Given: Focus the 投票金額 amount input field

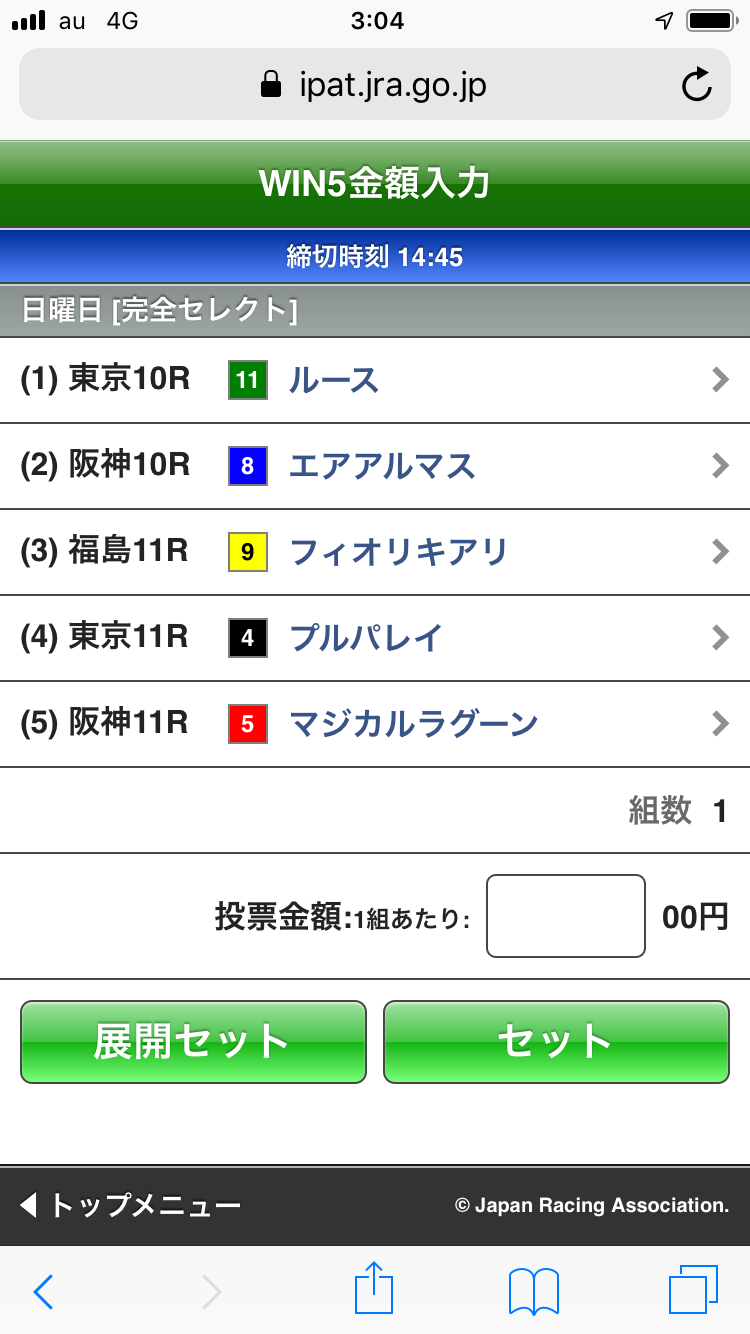Looking at the screenshot, I should (565, 916).
